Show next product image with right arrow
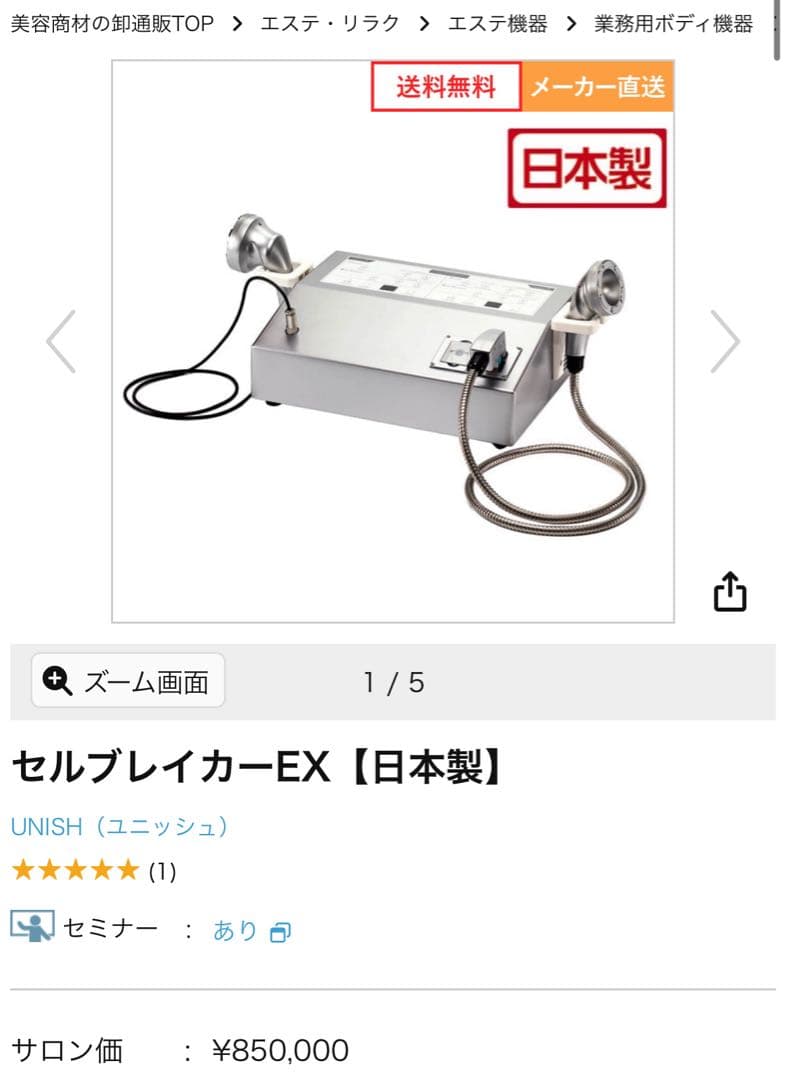The image size is (787, 1080). [726, 341]
